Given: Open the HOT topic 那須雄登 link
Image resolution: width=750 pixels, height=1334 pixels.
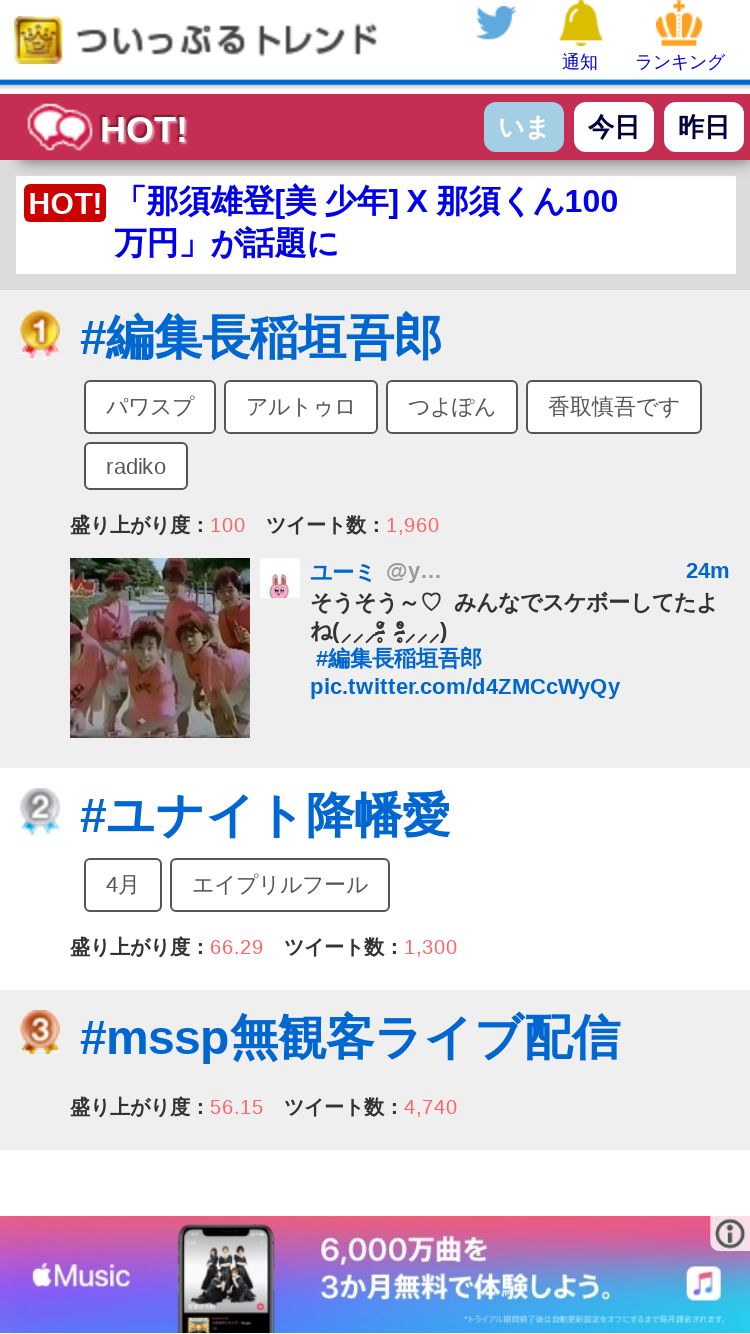Looking at the screenshot, I should (x=366, y=222).
